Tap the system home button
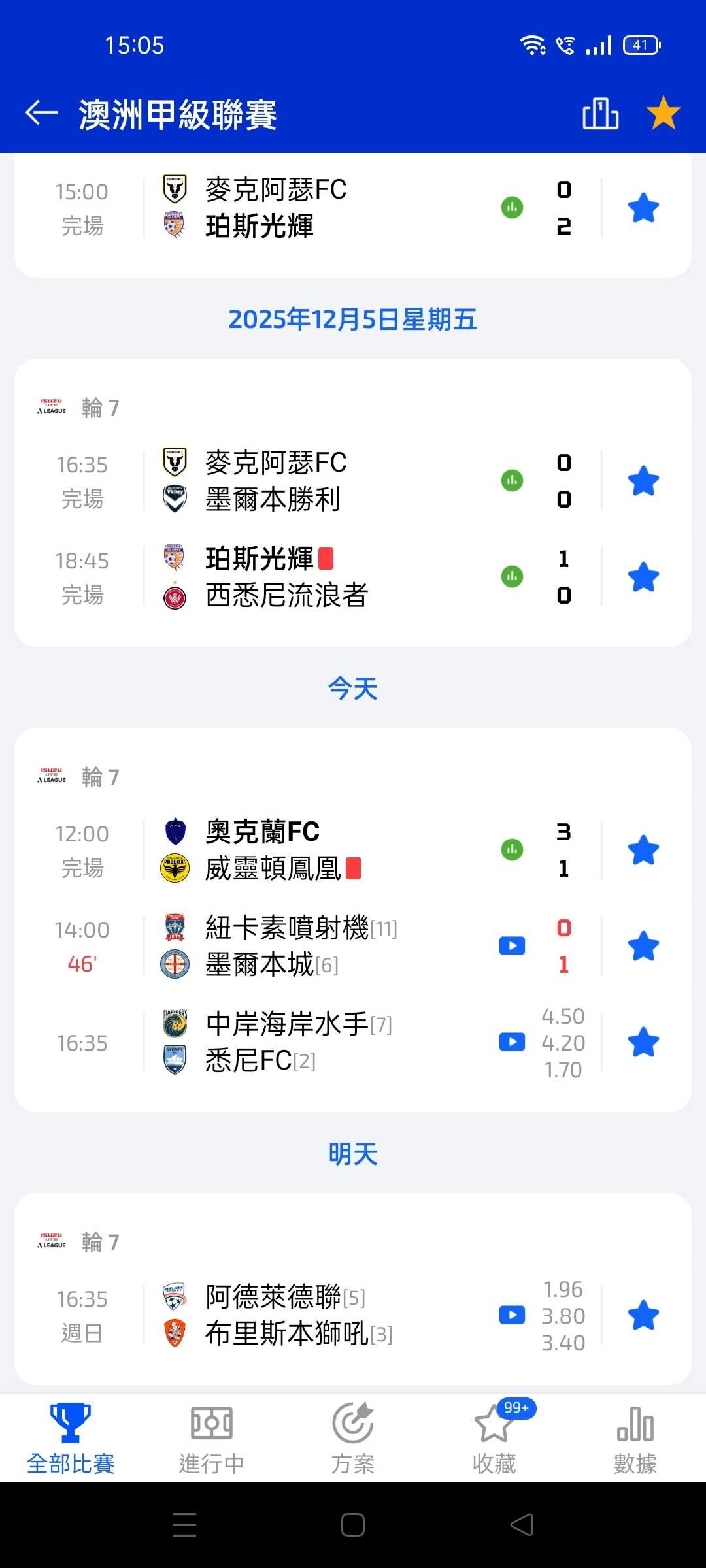This screenshot has width=706, height=1568. tap(353, 1526)
